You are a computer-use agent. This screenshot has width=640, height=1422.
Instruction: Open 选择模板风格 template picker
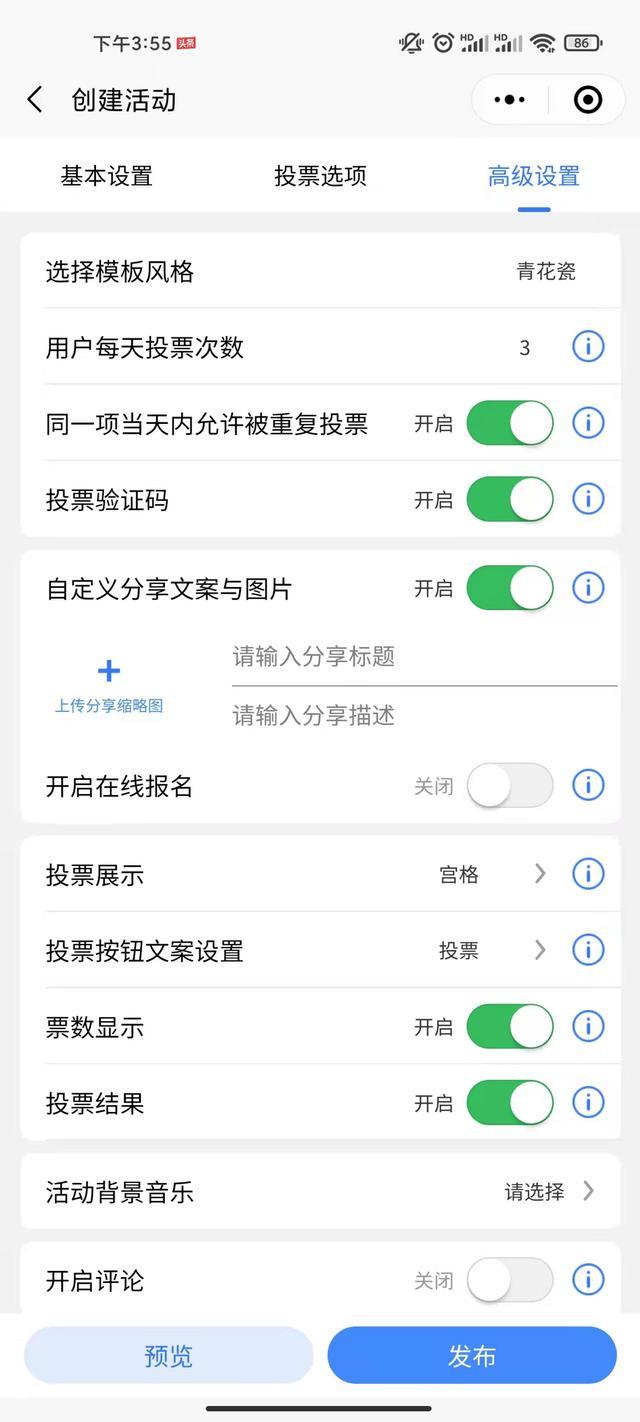tap(545, 272)
